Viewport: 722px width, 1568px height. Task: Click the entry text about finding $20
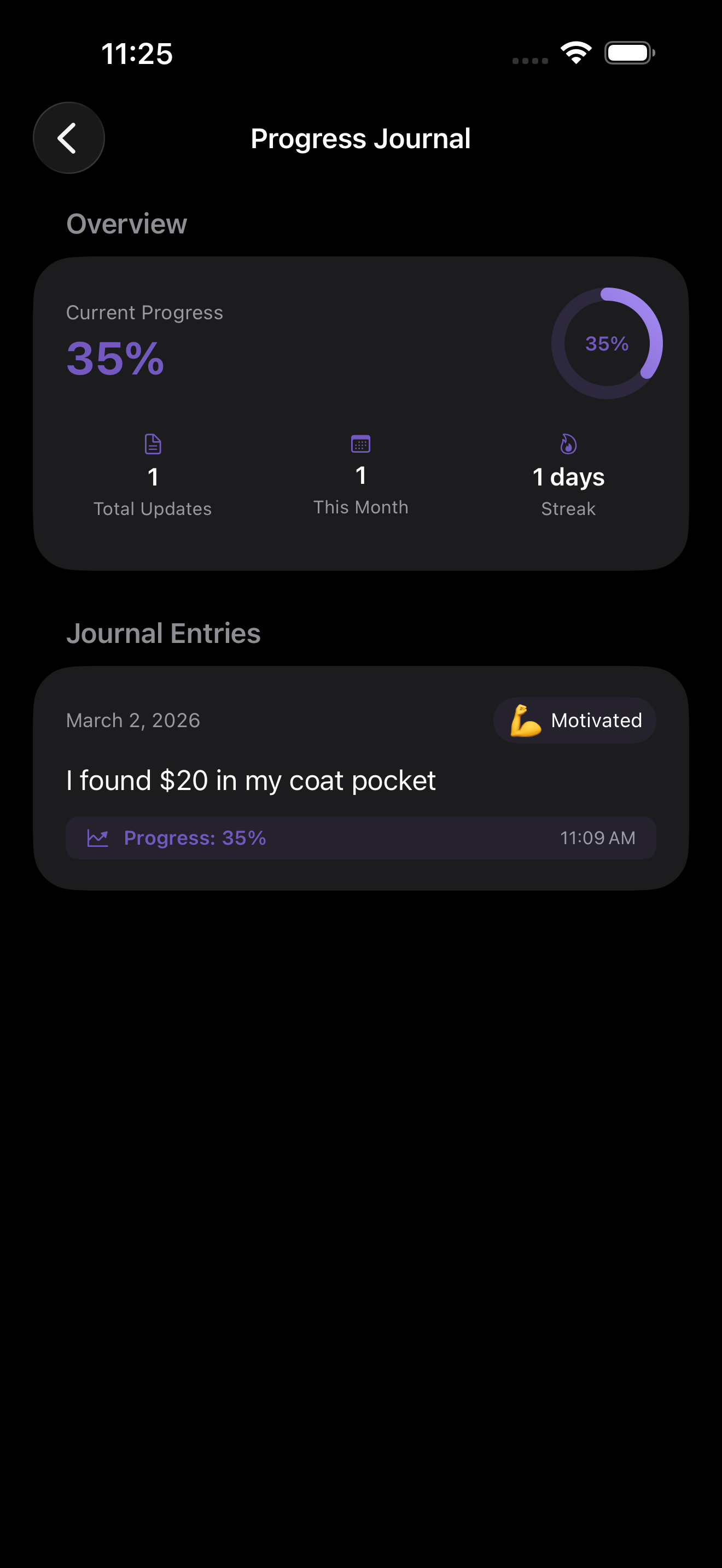click(251, 780)
